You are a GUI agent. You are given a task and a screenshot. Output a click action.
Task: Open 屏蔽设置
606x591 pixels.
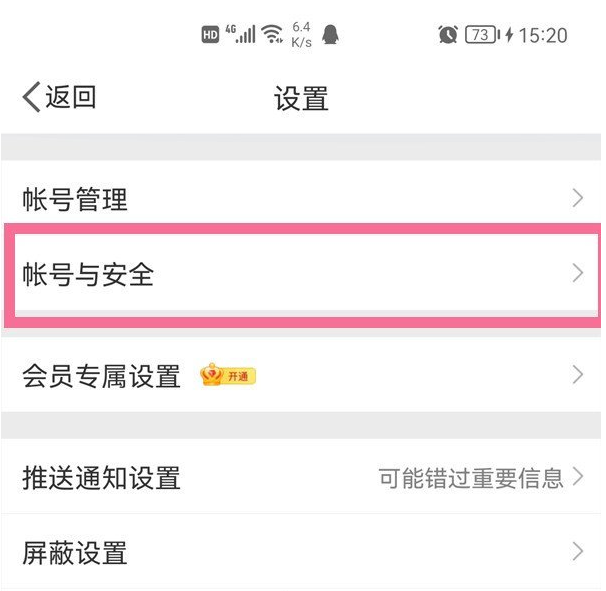(300, 551)
